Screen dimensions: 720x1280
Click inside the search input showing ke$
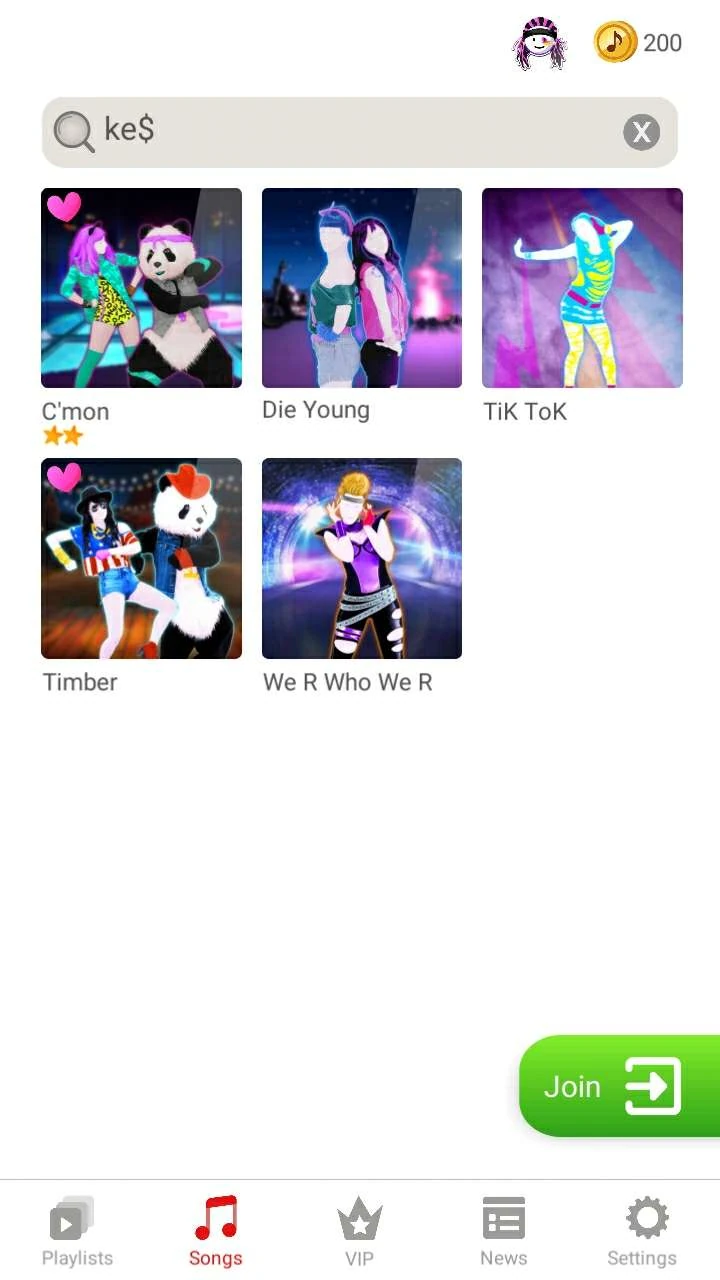click(x=300, y=131)
